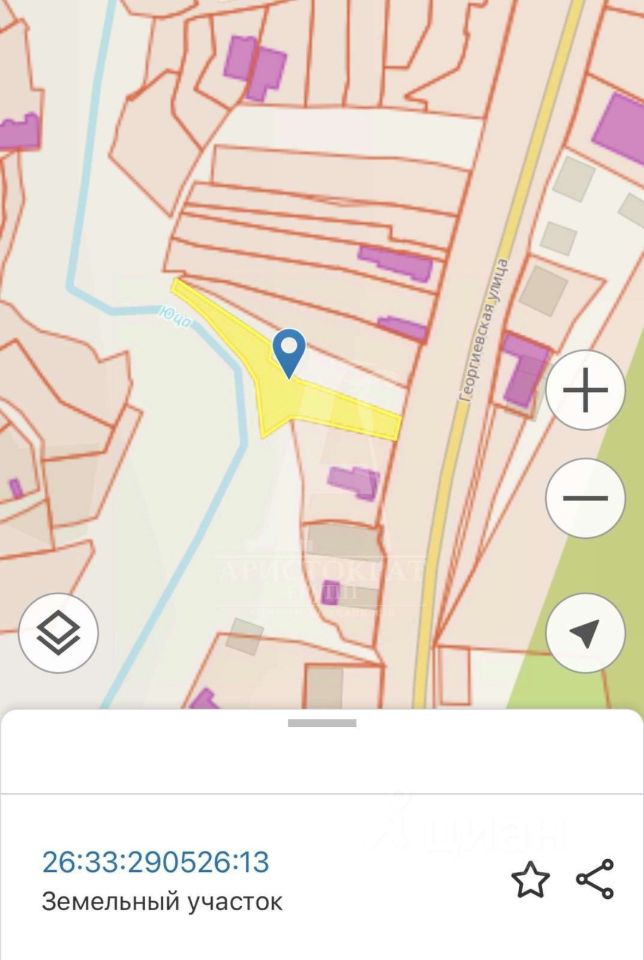
Task: Zoom out of the map
Action: point(585,498)
